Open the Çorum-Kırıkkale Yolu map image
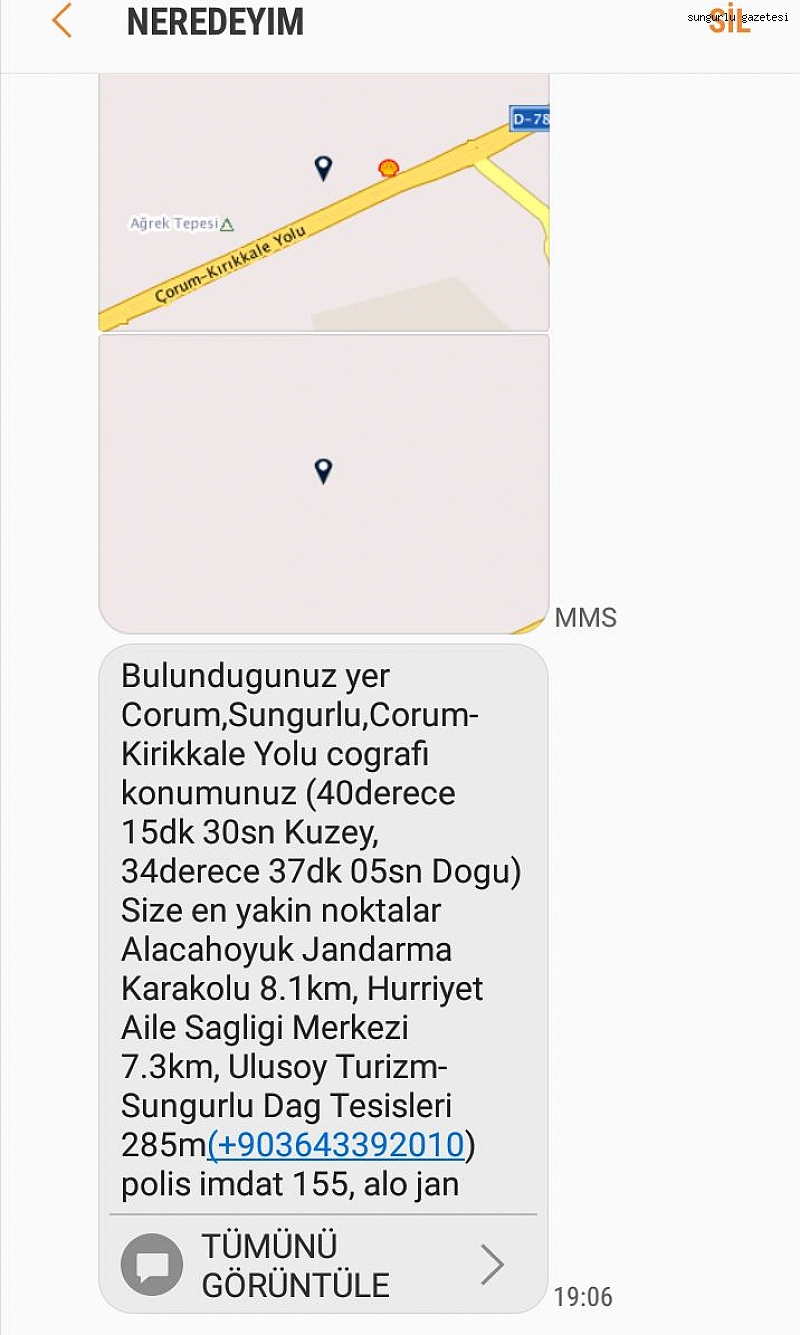The image size is (800, 1335). pyautogui.click(x=324, y=202)
